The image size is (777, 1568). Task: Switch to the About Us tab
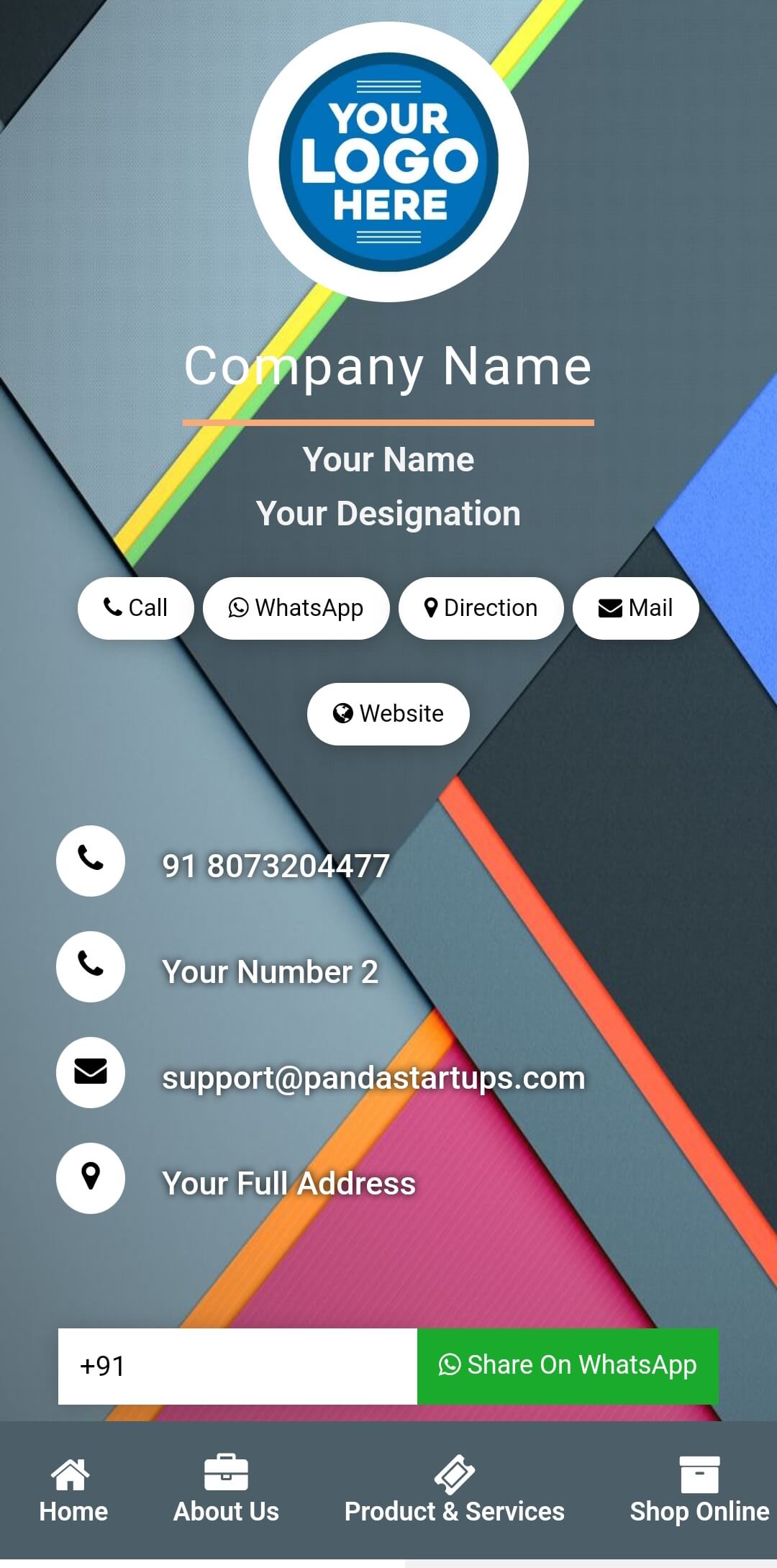226,1491
